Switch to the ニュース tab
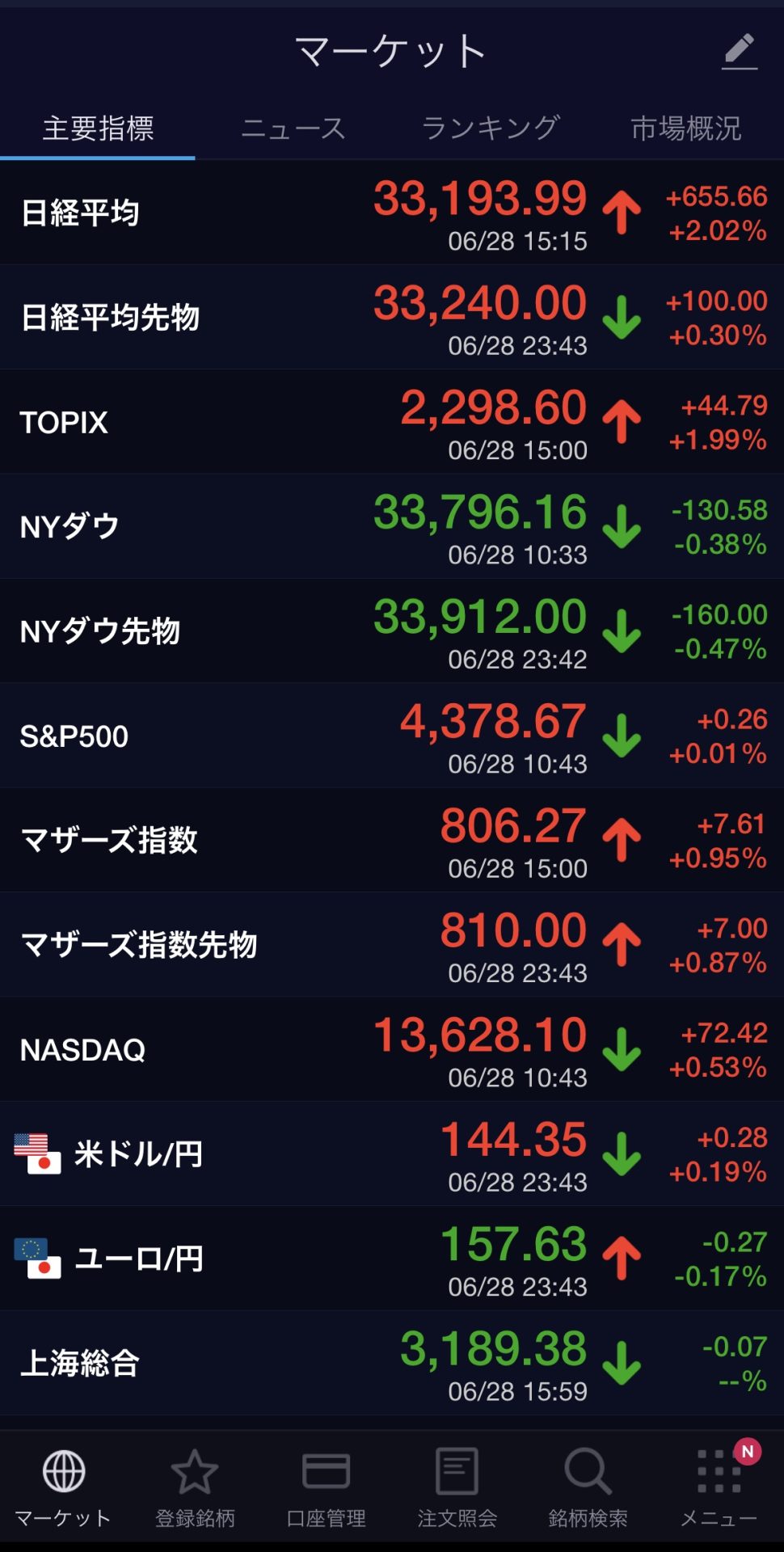Viewport: 784px width, 1552px height. click(293, 129)
